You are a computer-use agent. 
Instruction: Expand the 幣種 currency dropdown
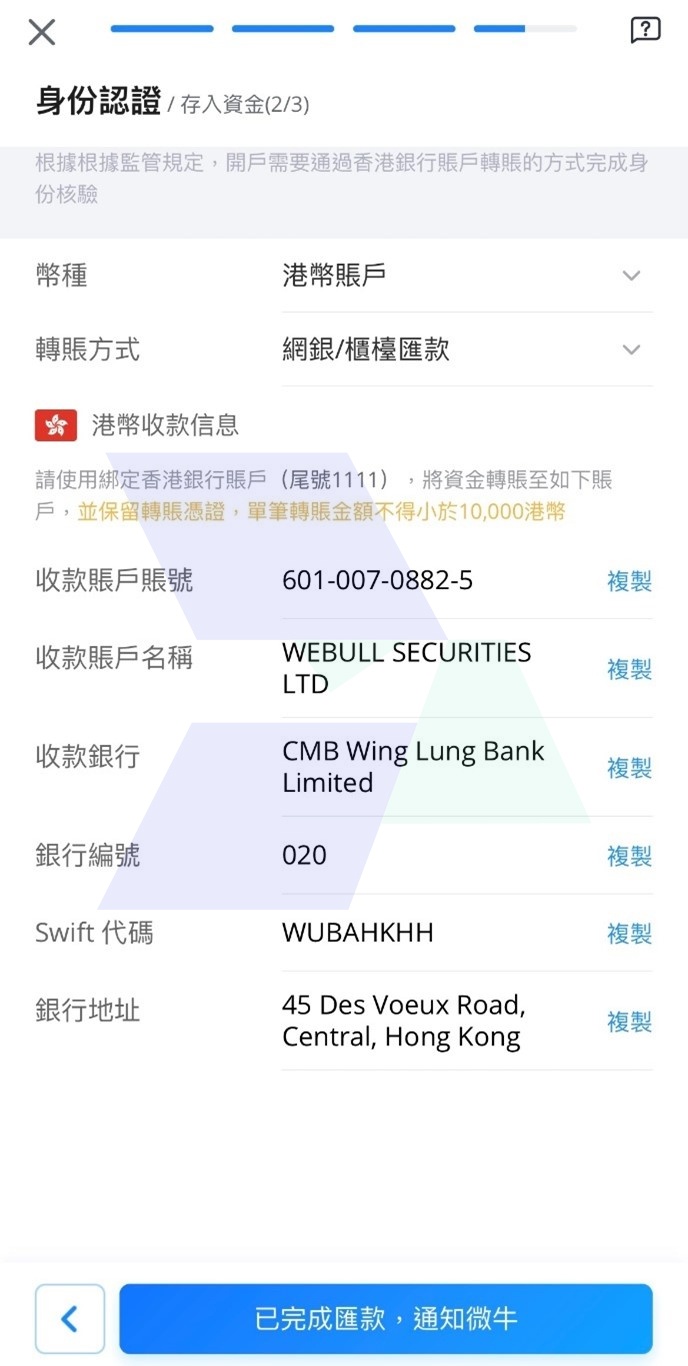pos(631,276)
